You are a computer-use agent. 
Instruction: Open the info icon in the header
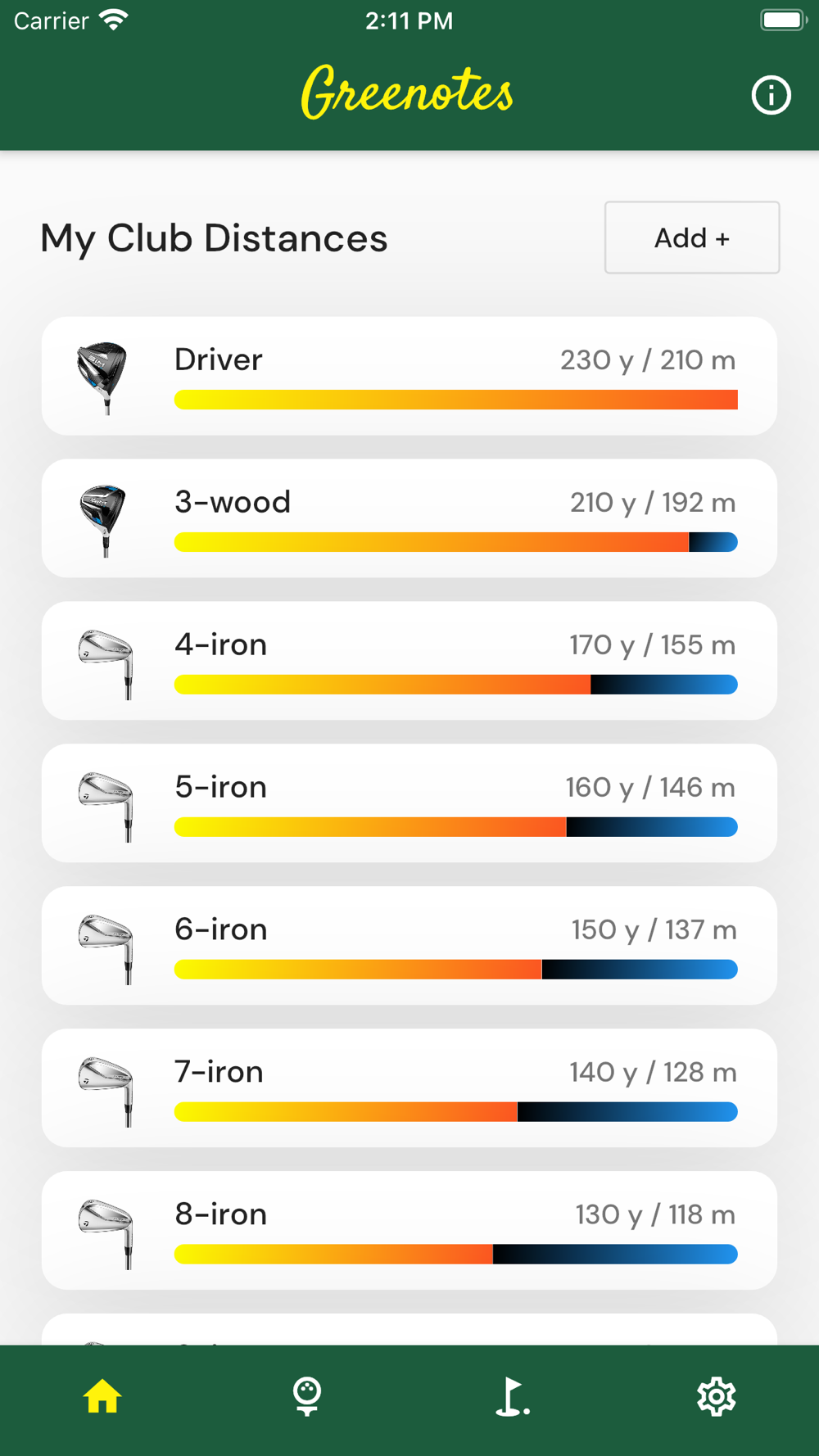pyautogui.click(x=771, y=95)
